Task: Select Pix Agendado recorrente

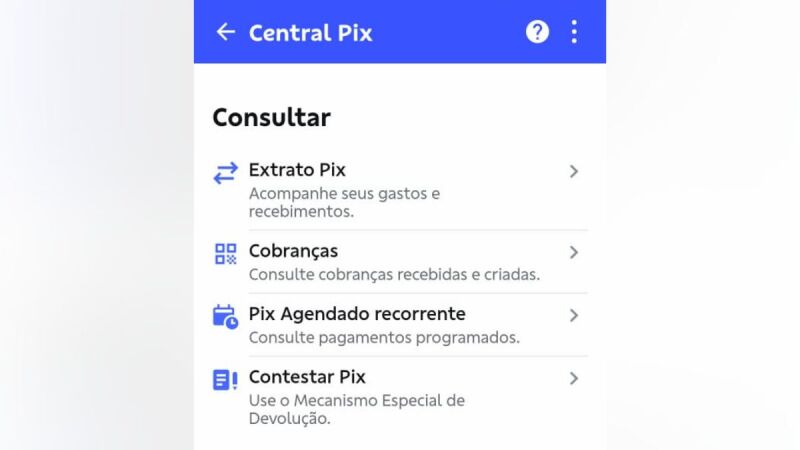Action: (400, 325)
